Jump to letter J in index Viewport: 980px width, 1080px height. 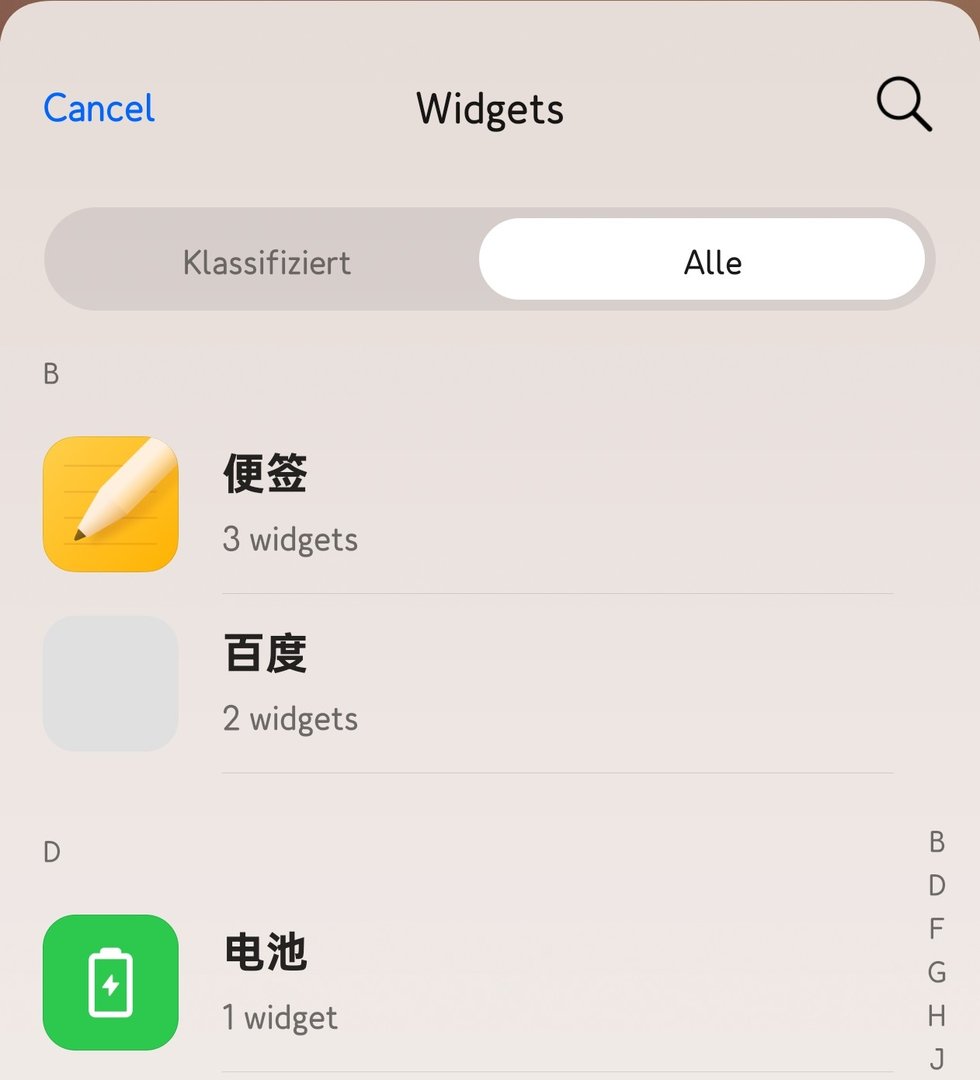937,1058
